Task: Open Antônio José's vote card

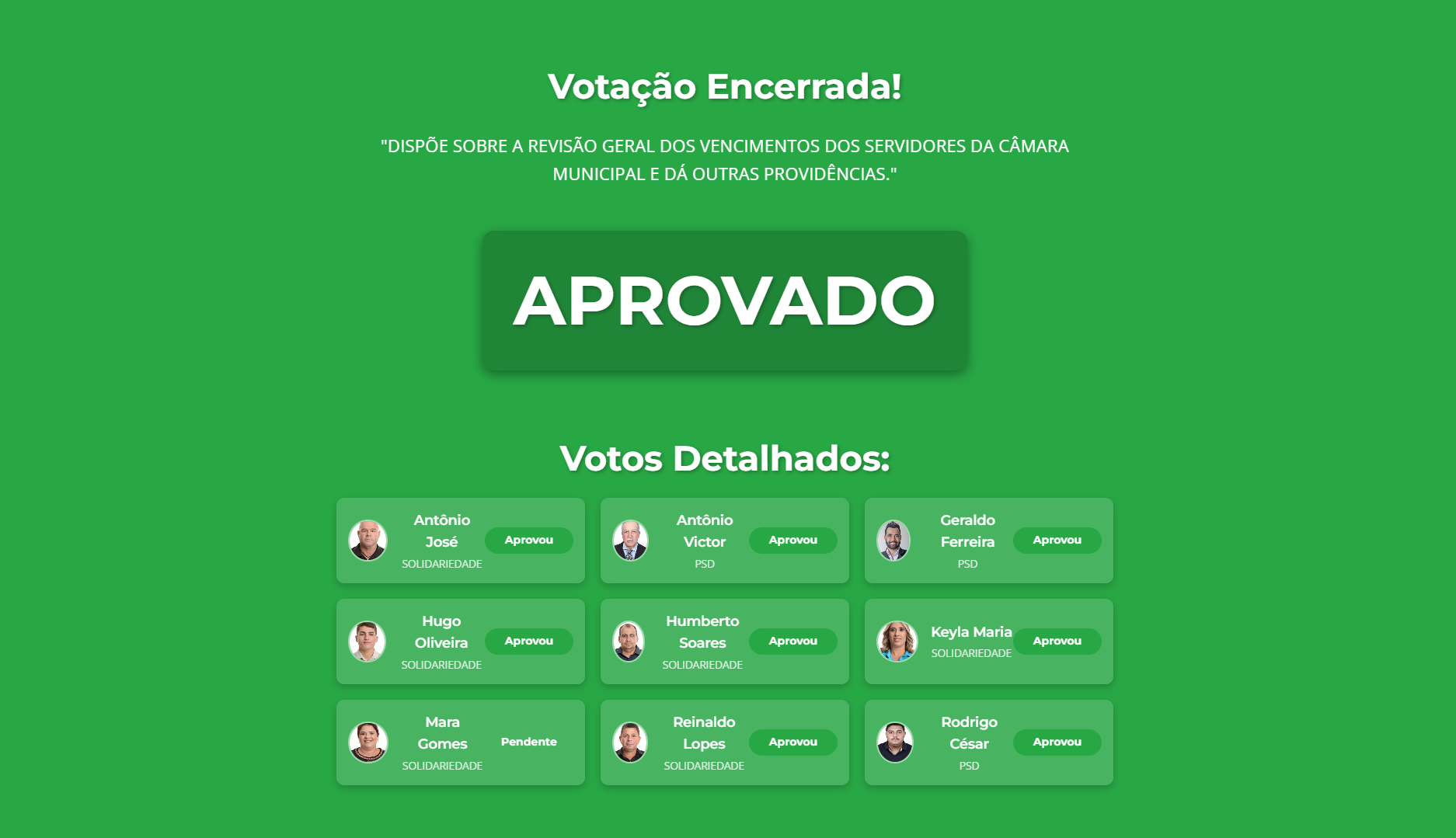Action: (460, 541)
